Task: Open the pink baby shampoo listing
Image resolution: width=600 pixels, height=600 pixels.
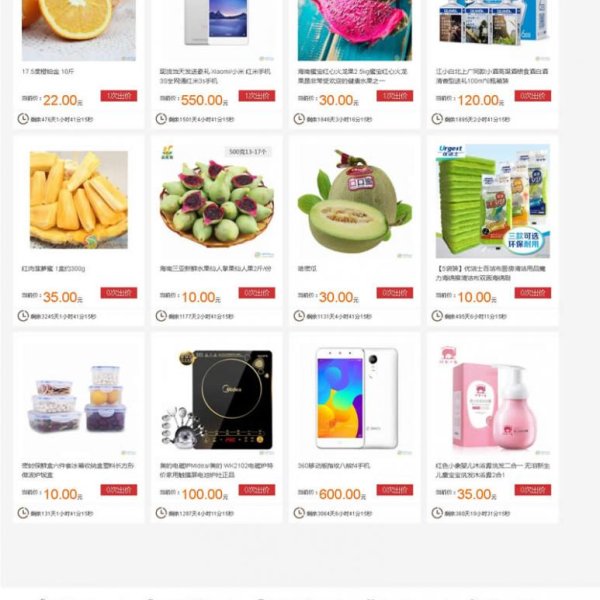Action: (492, 400)
